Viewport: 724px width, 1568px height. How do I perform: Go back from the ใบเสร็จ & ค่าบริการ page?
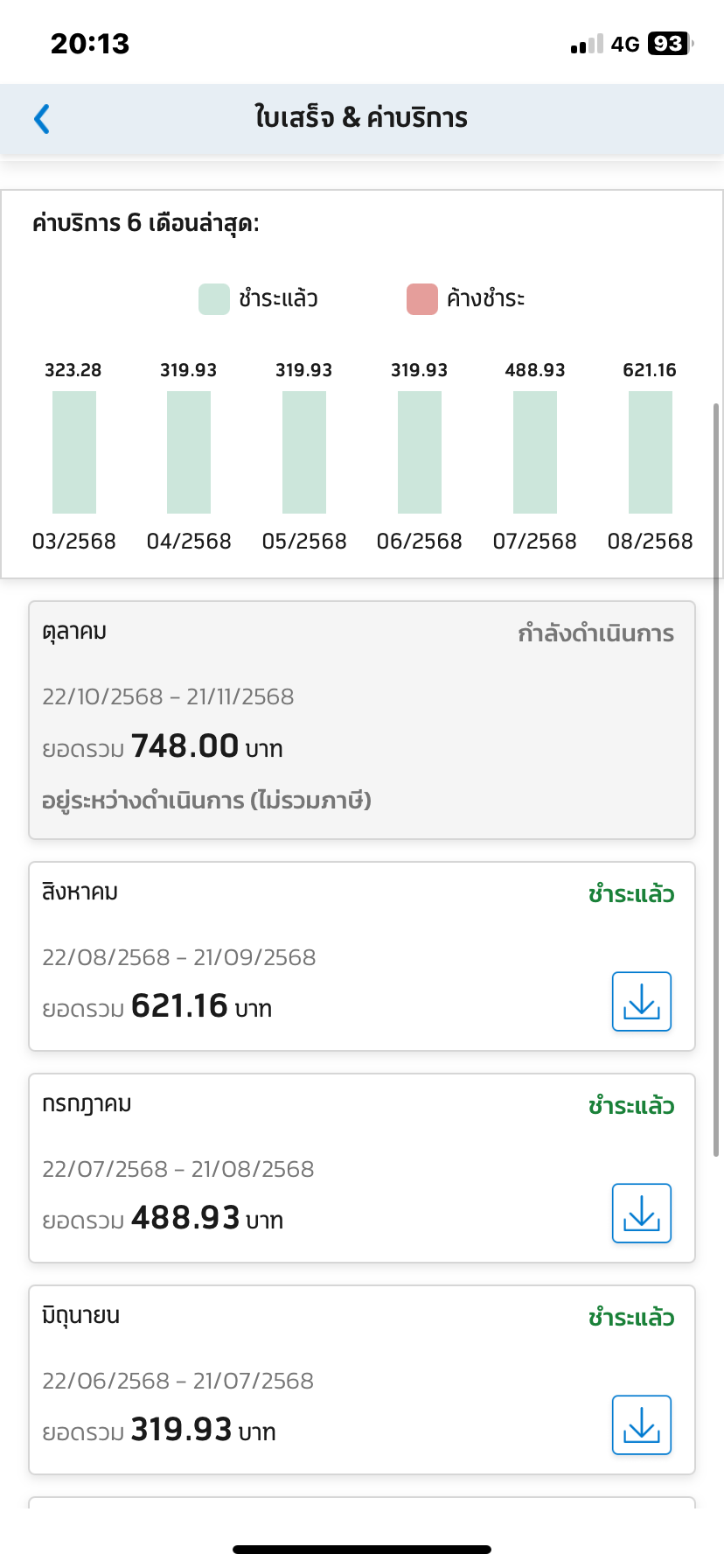click(42, 118)
